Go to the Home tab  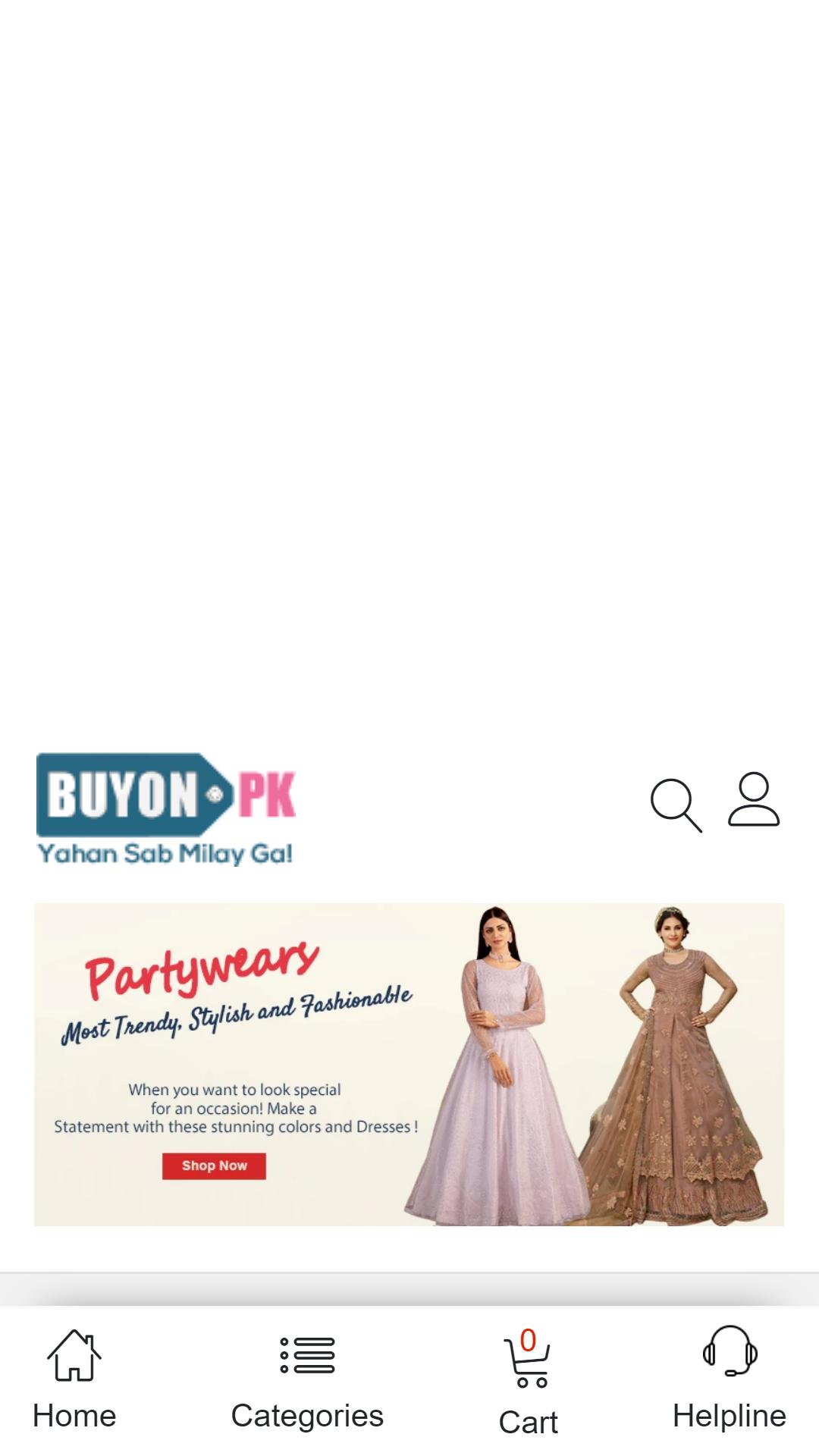click(74, 1380)
